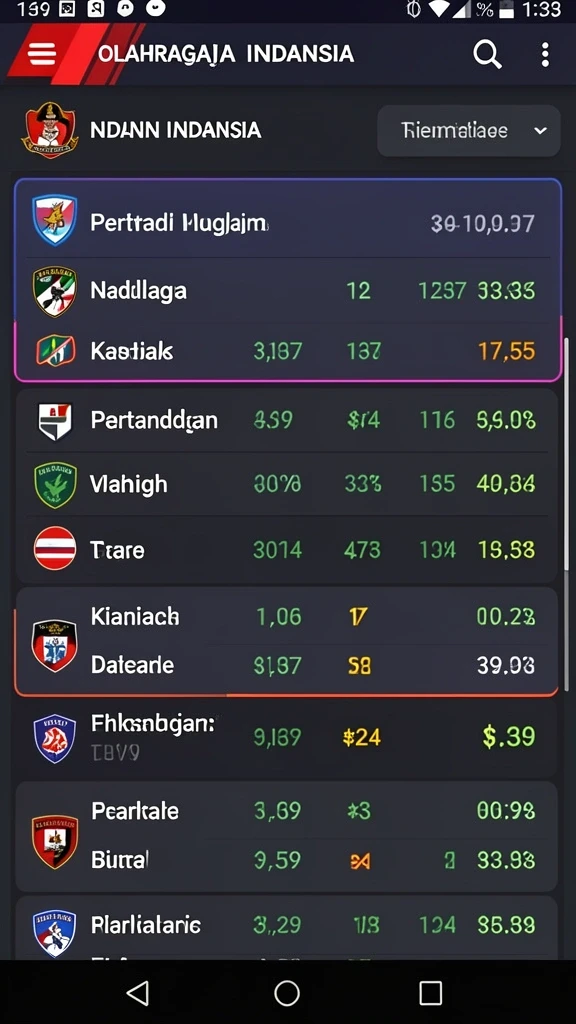Open the Fhkanbgan row

(287, 738)
